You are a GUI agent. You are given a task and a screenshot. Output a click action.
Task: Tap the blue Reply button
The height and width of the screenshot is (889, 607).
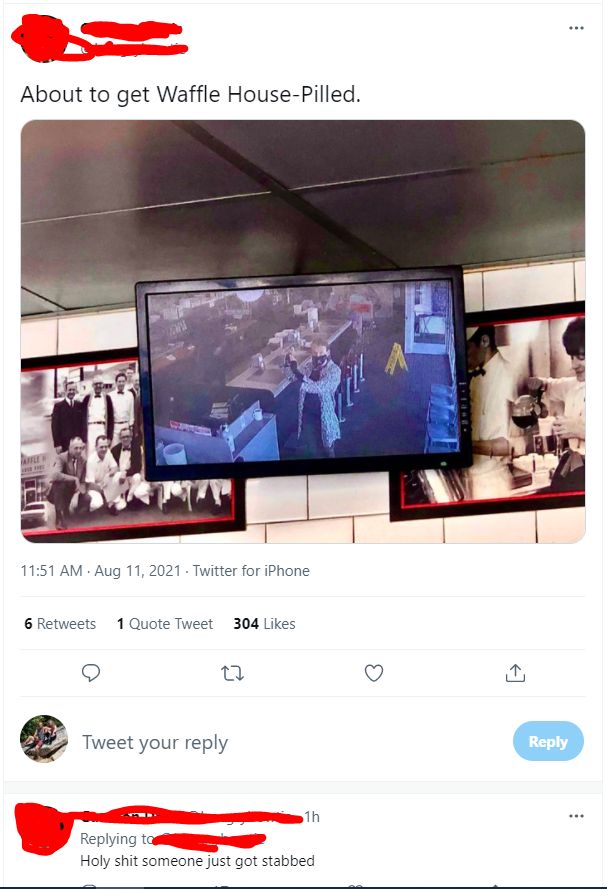click(547, 741)
